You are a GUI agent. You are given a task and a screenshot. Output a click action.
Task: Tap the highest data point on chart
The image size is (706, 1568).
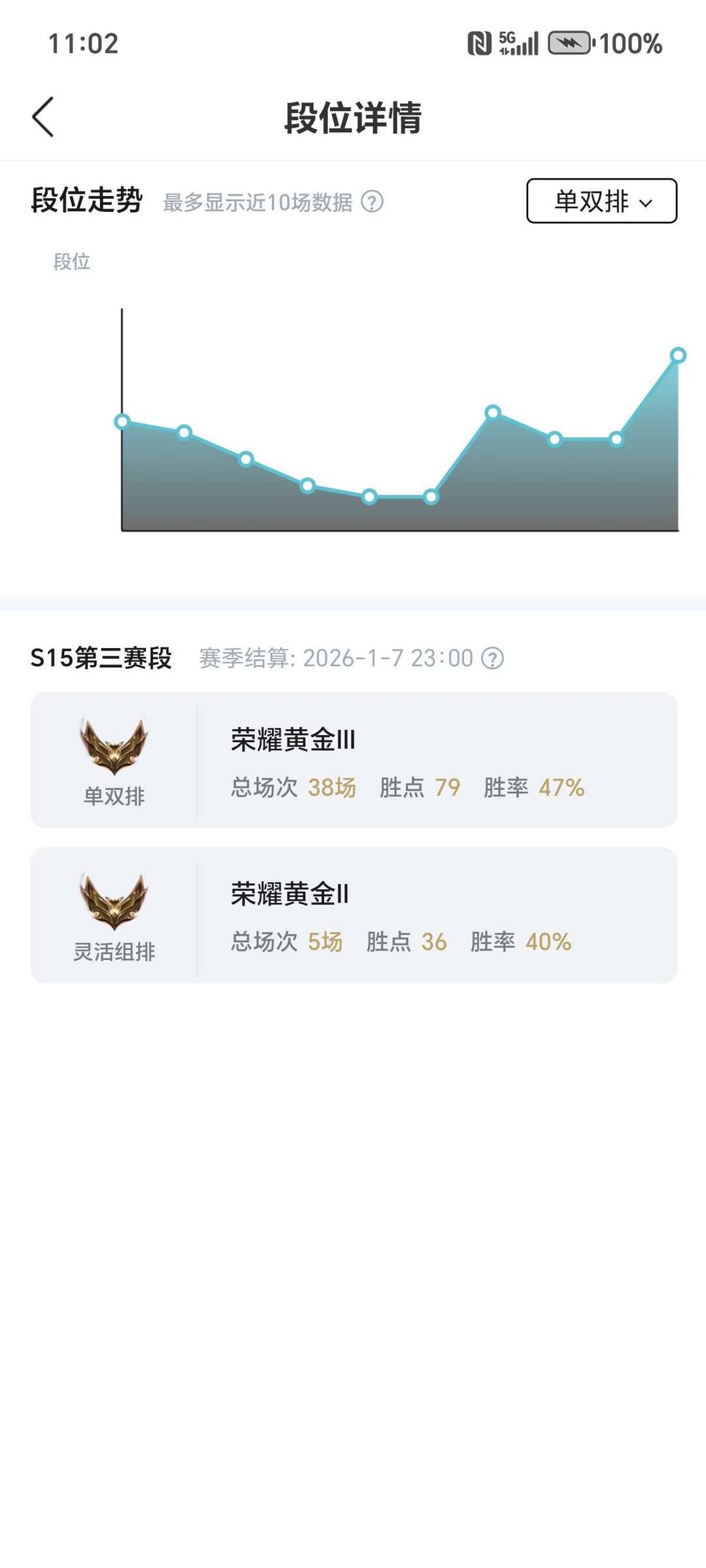pyautogui.click(x=678, y=354)
